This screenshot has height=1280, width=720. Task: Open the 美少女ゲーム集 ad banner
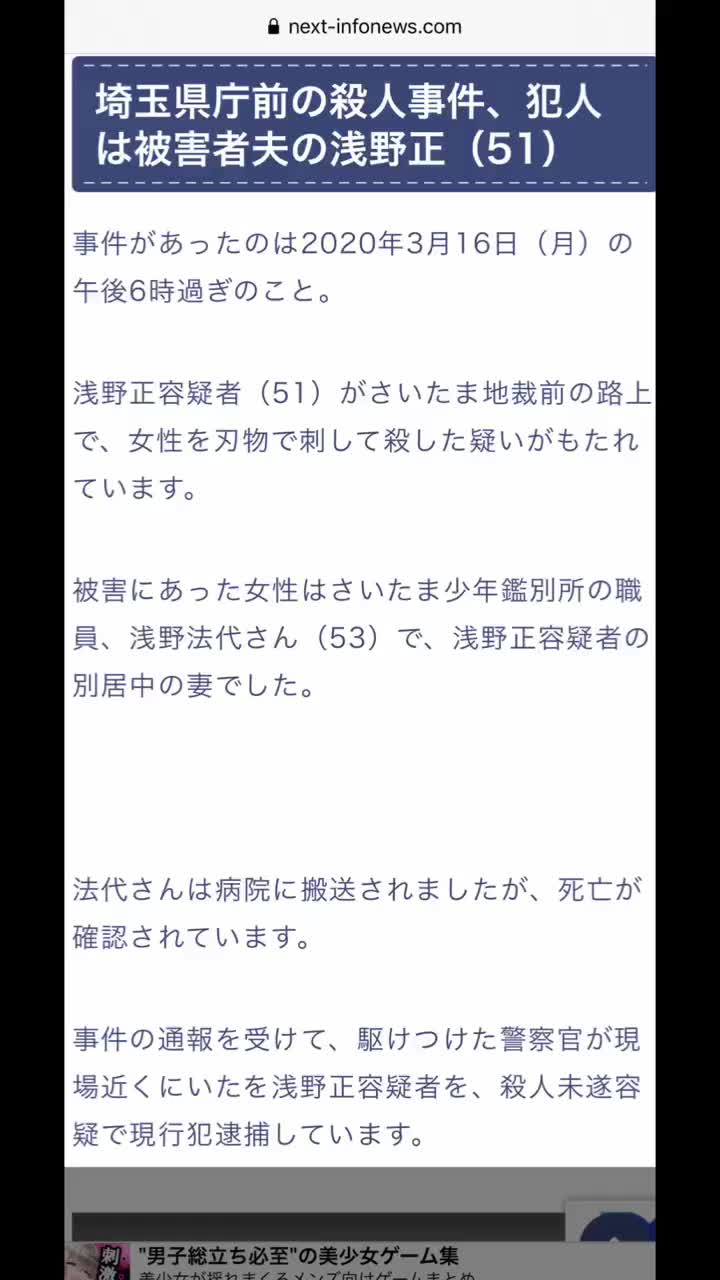point(360,1261)
